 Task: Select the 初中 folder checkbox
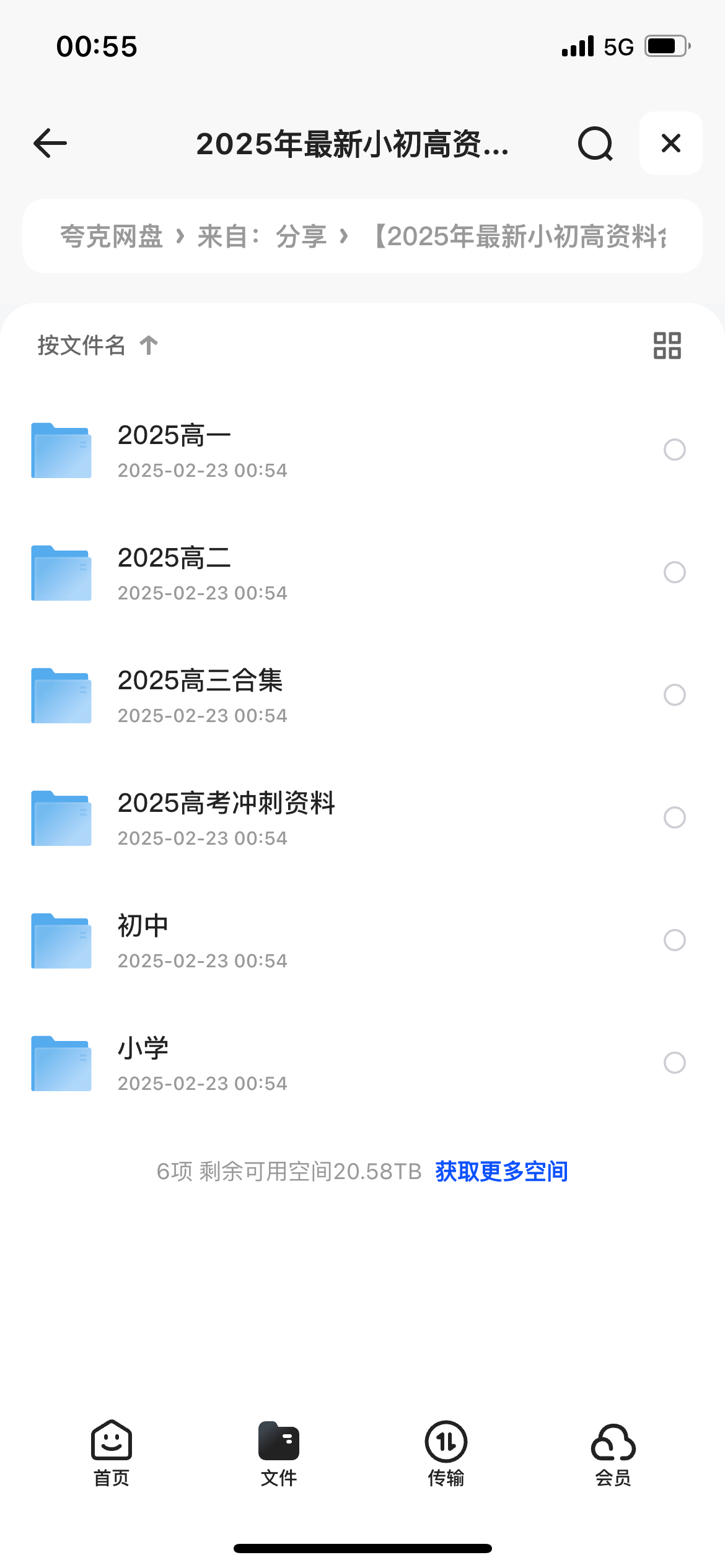(x=675, y=940)
